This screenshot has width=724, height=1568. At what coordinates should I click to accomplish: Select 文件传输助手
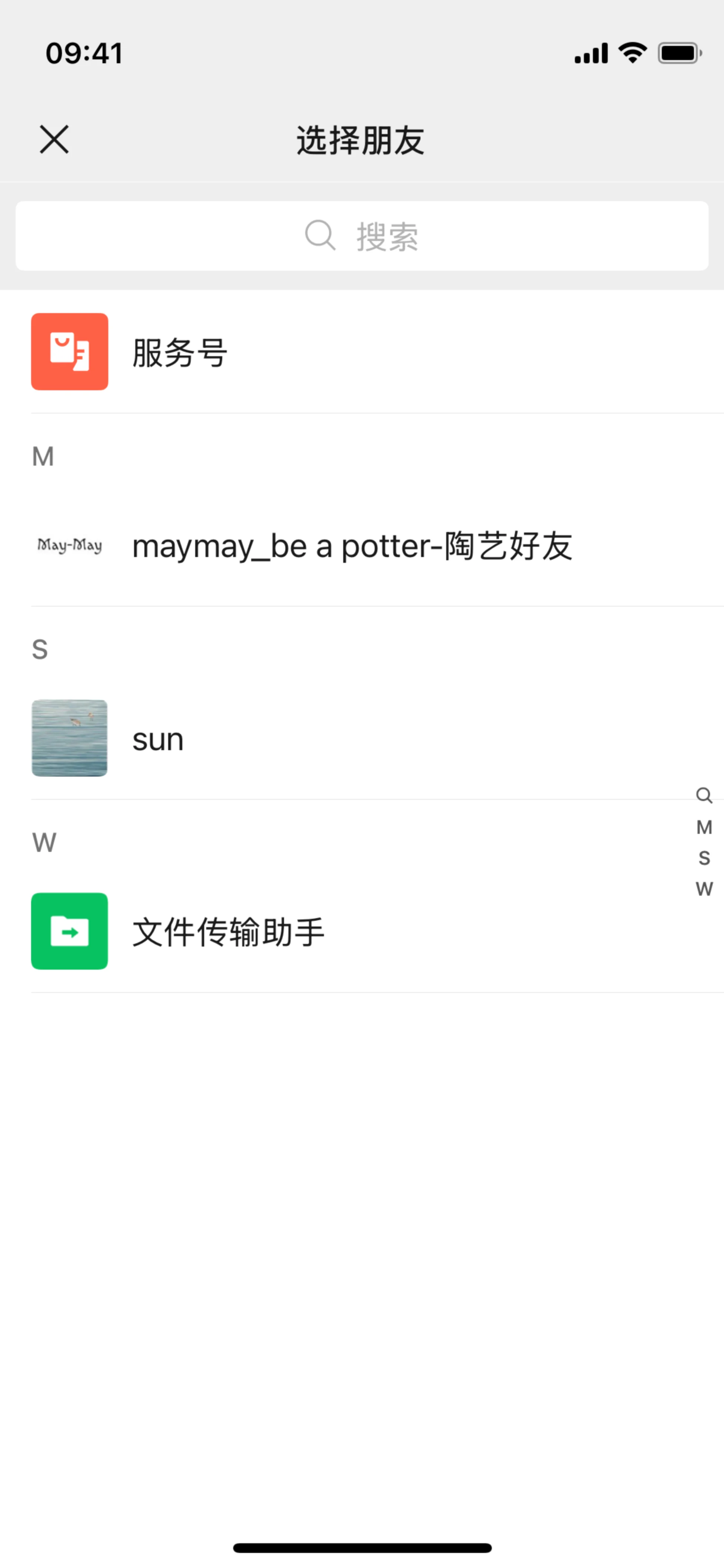[362, 931]
